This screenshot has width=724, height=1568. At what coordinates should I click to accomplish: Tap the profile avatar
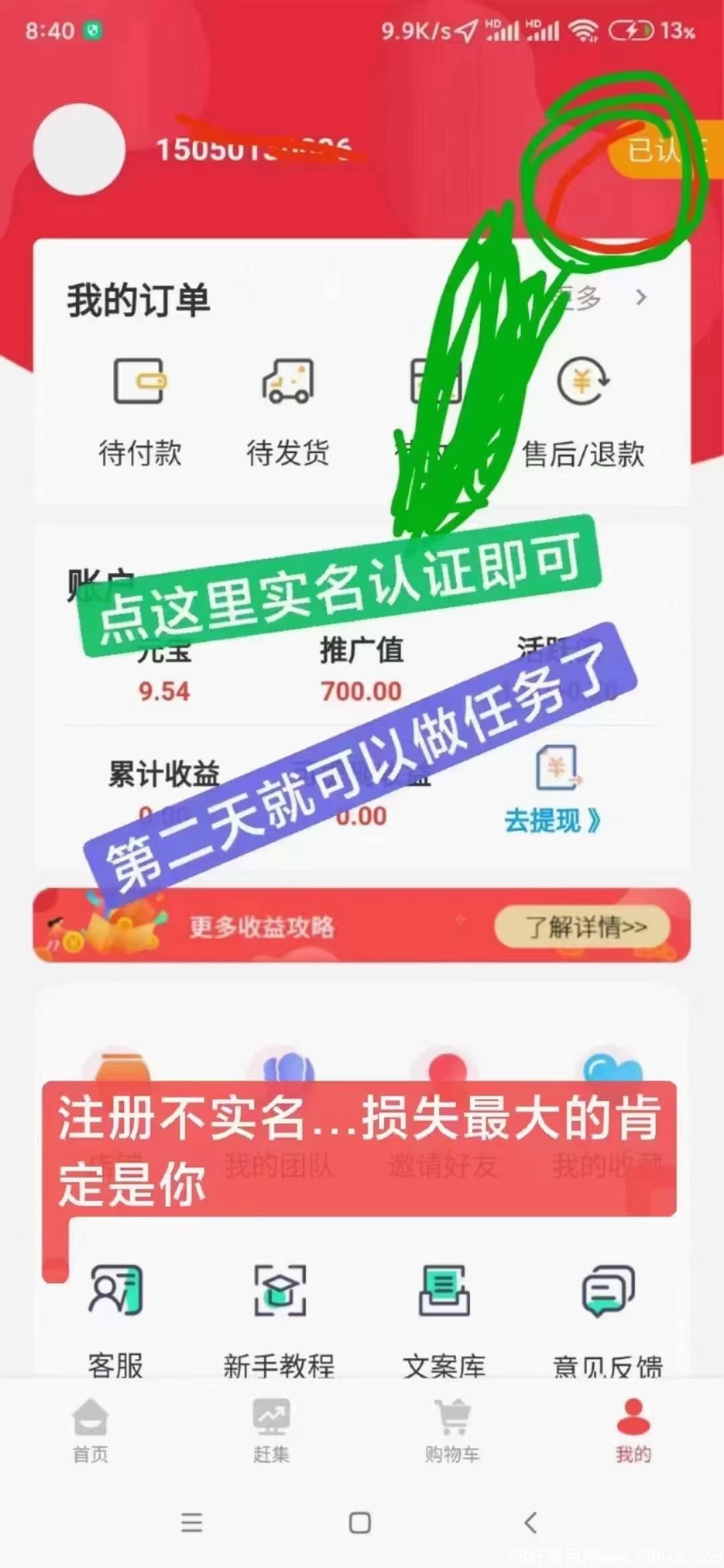(79, 149)
